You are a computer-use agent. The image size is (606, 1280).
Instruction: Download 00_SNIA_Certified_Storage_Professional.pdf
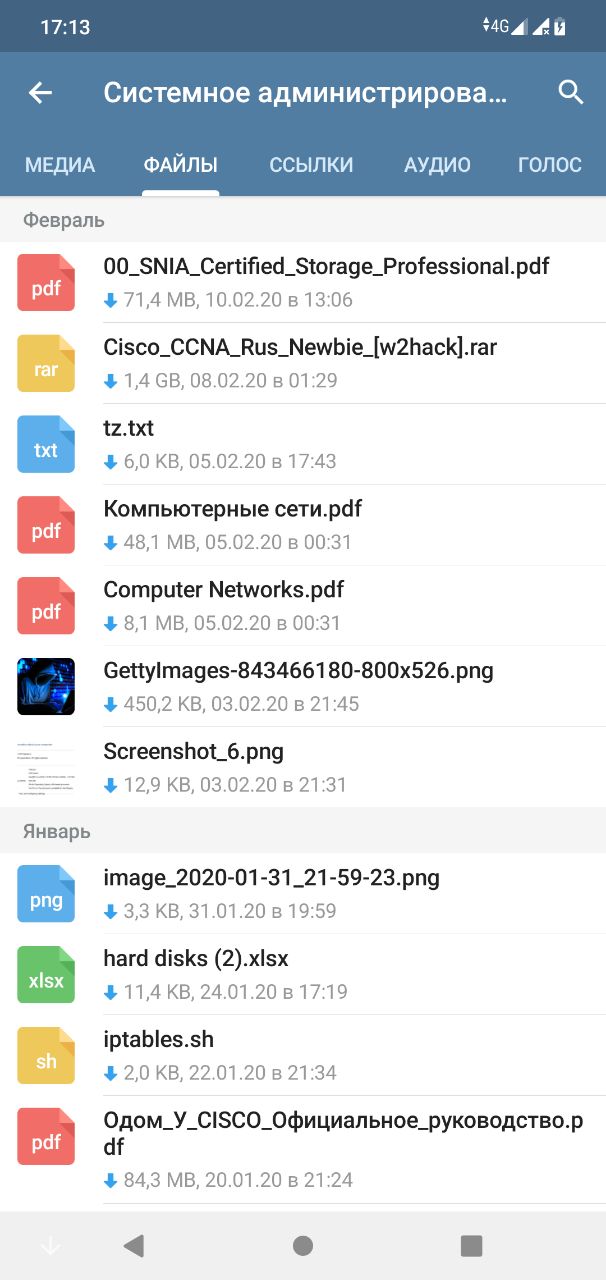pyautogui.click(x=46, y=283)
